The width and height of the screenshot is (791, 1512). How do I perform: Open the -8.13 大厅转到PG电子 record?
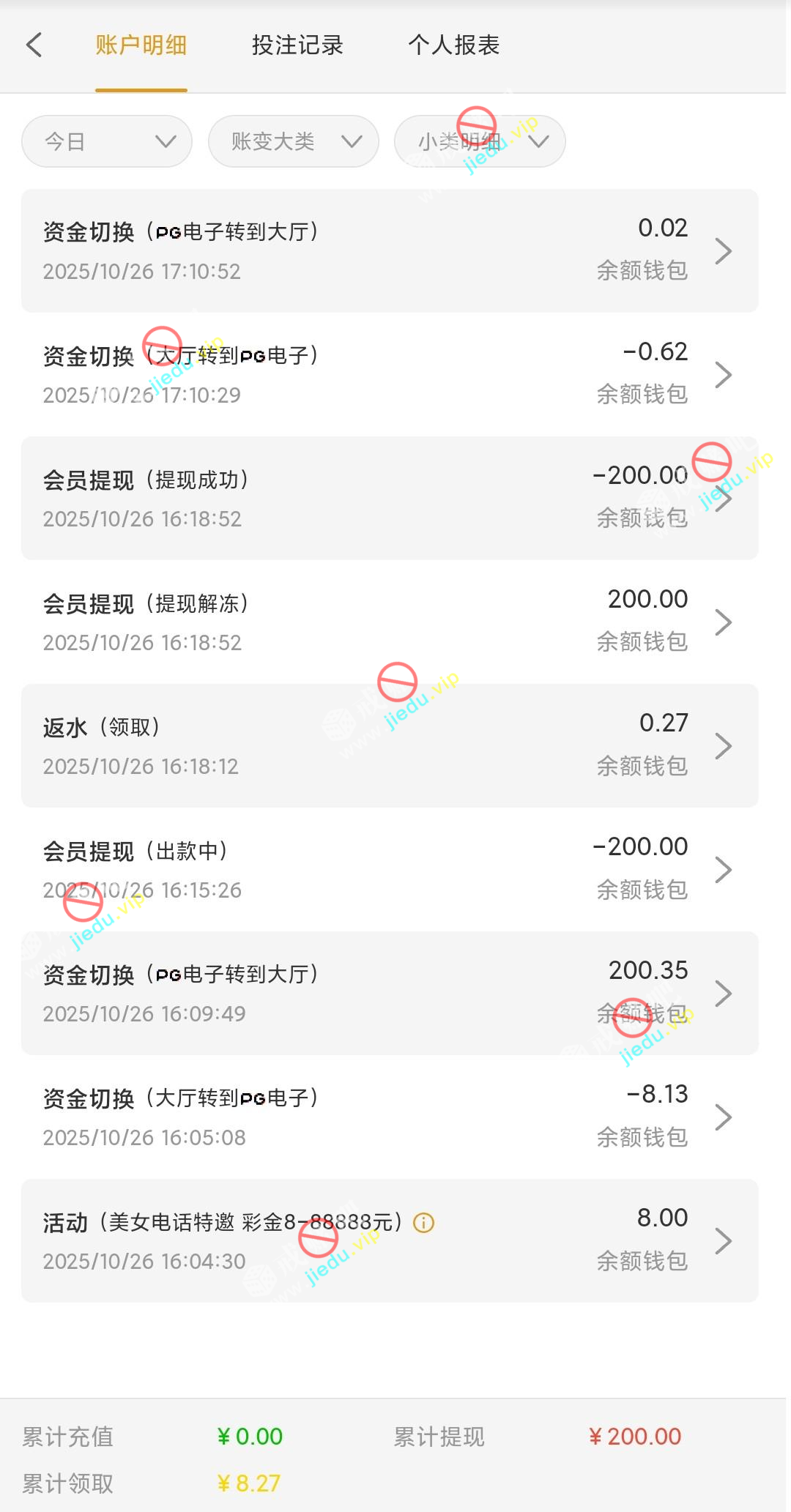pyautogui.click(x=390, y=1117)
